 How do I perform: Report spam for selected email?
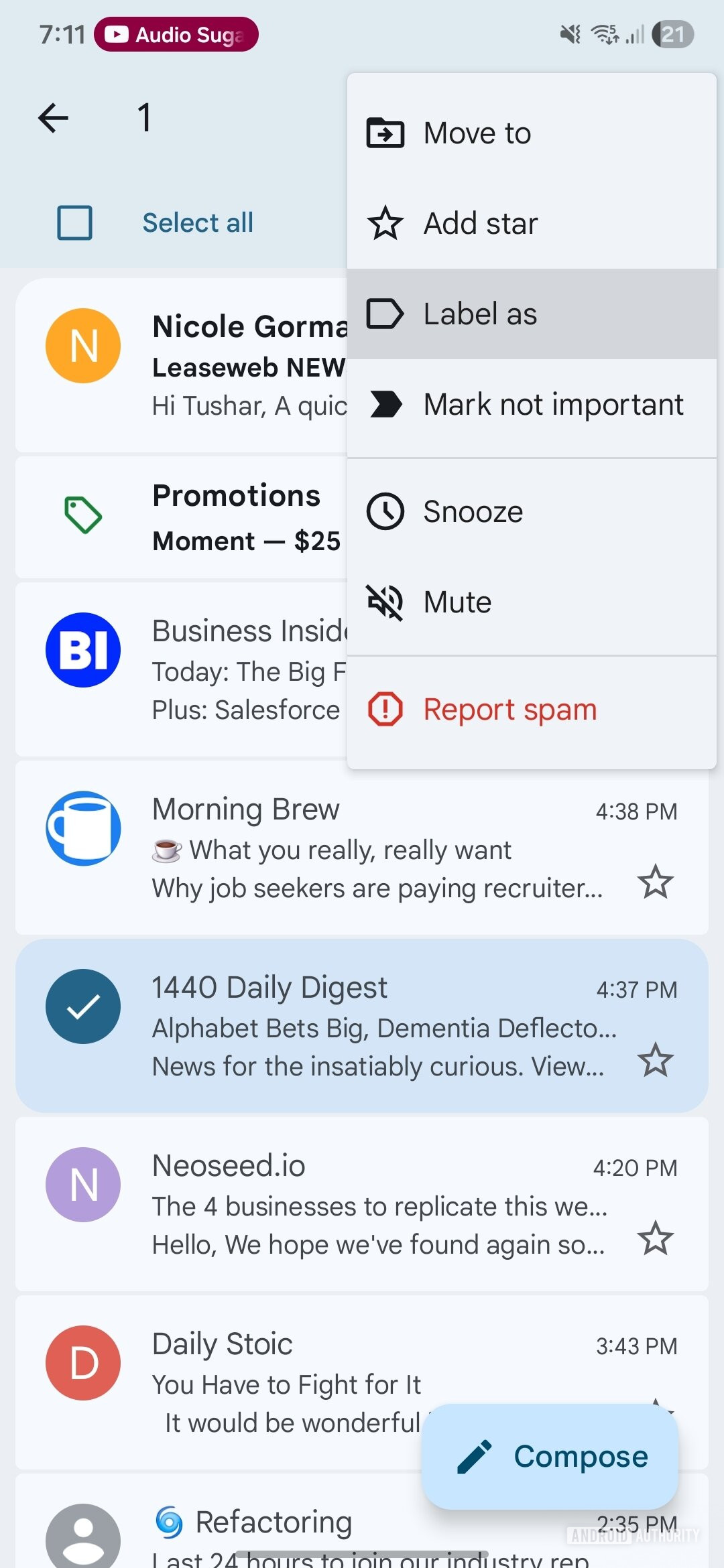coord(509,710)
